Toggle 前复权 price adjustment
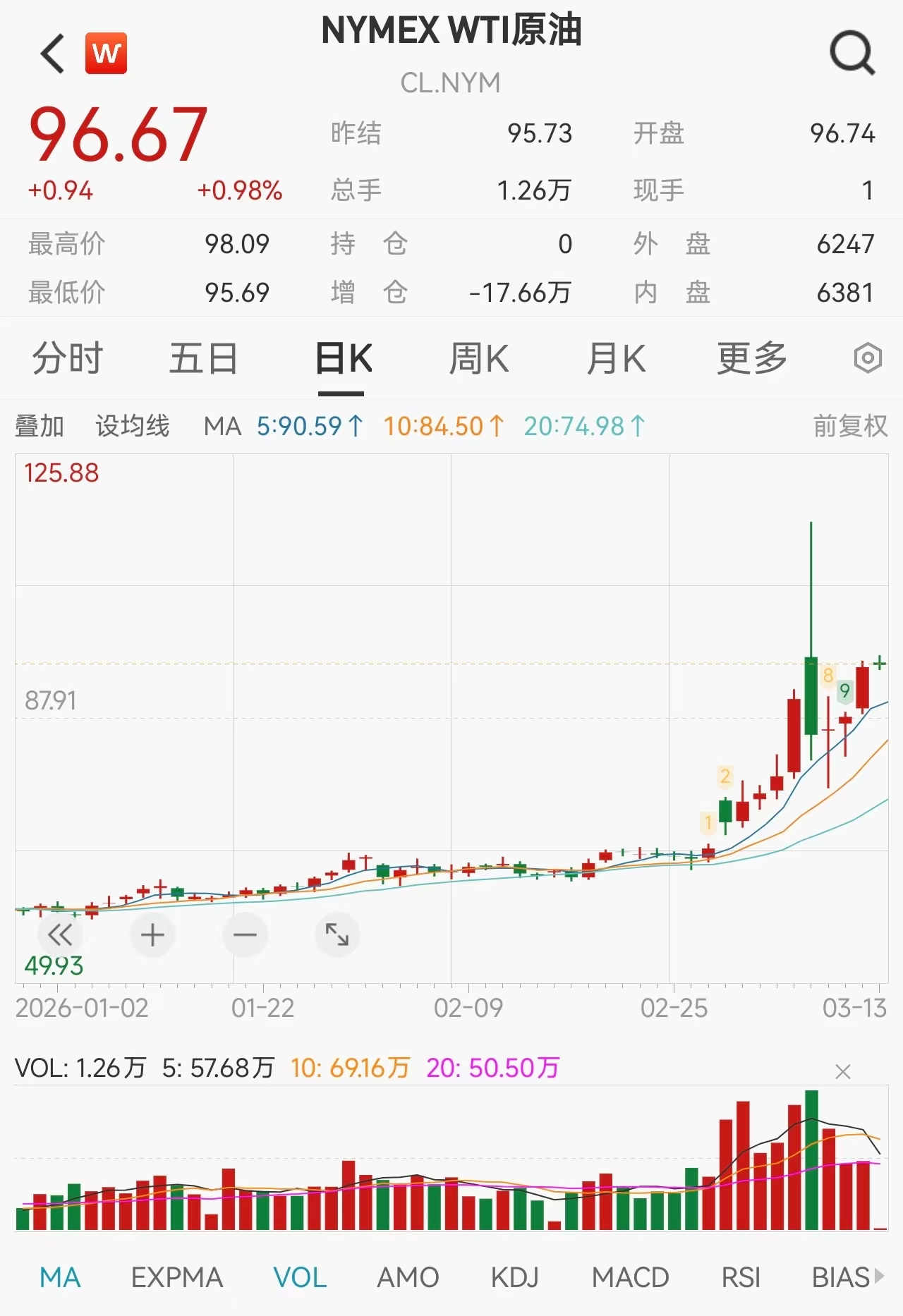 849,426
